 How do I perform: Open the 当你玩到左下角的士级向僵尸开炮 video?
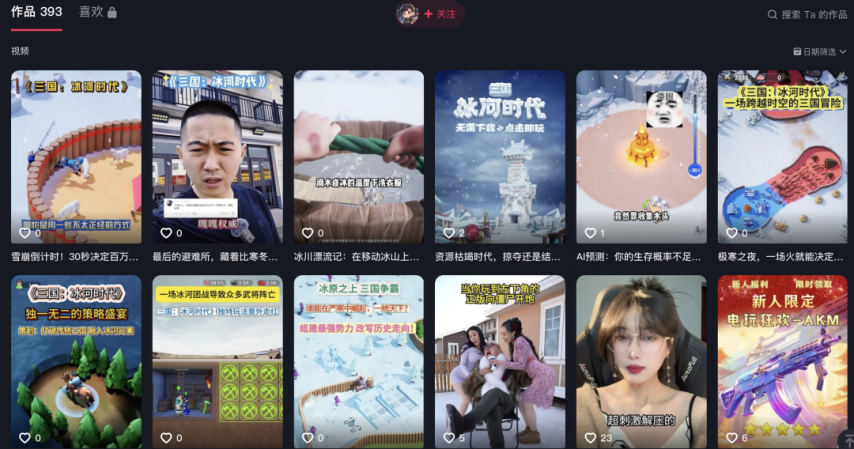click(x=500, y=362)
